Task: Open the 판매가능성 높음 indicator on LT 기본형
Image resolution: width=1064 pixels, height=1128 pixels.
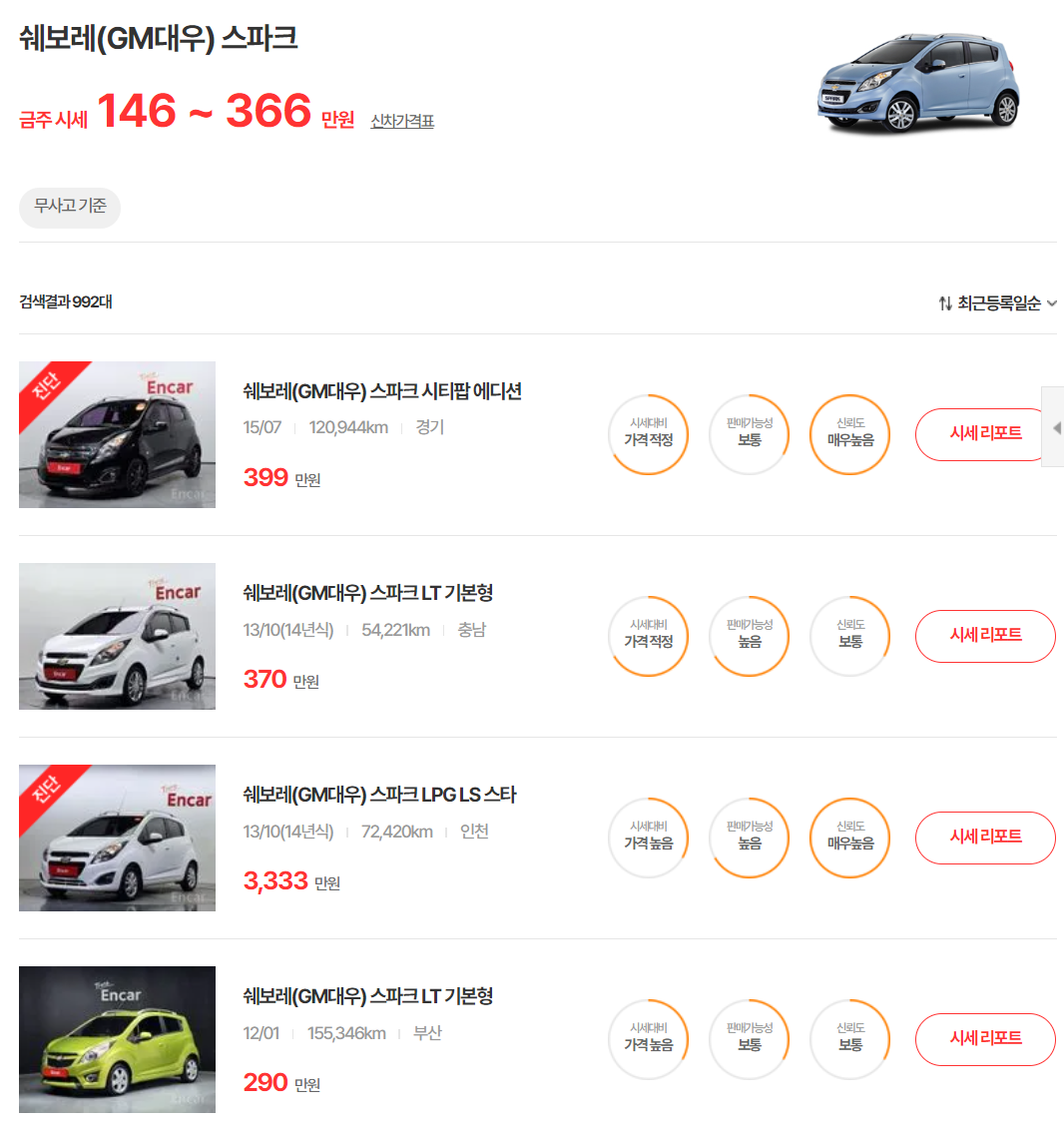Action: click(749, 636)
